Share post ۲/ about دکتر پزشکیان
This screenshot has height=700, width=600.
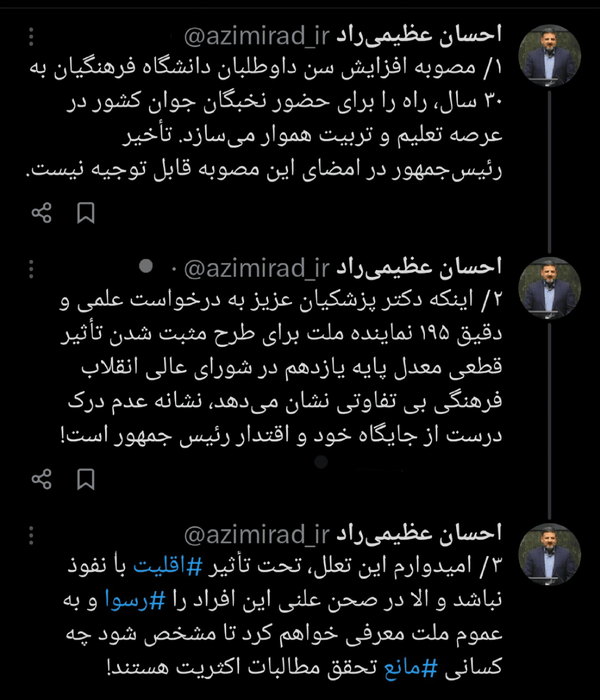click(x=42, y=479)
